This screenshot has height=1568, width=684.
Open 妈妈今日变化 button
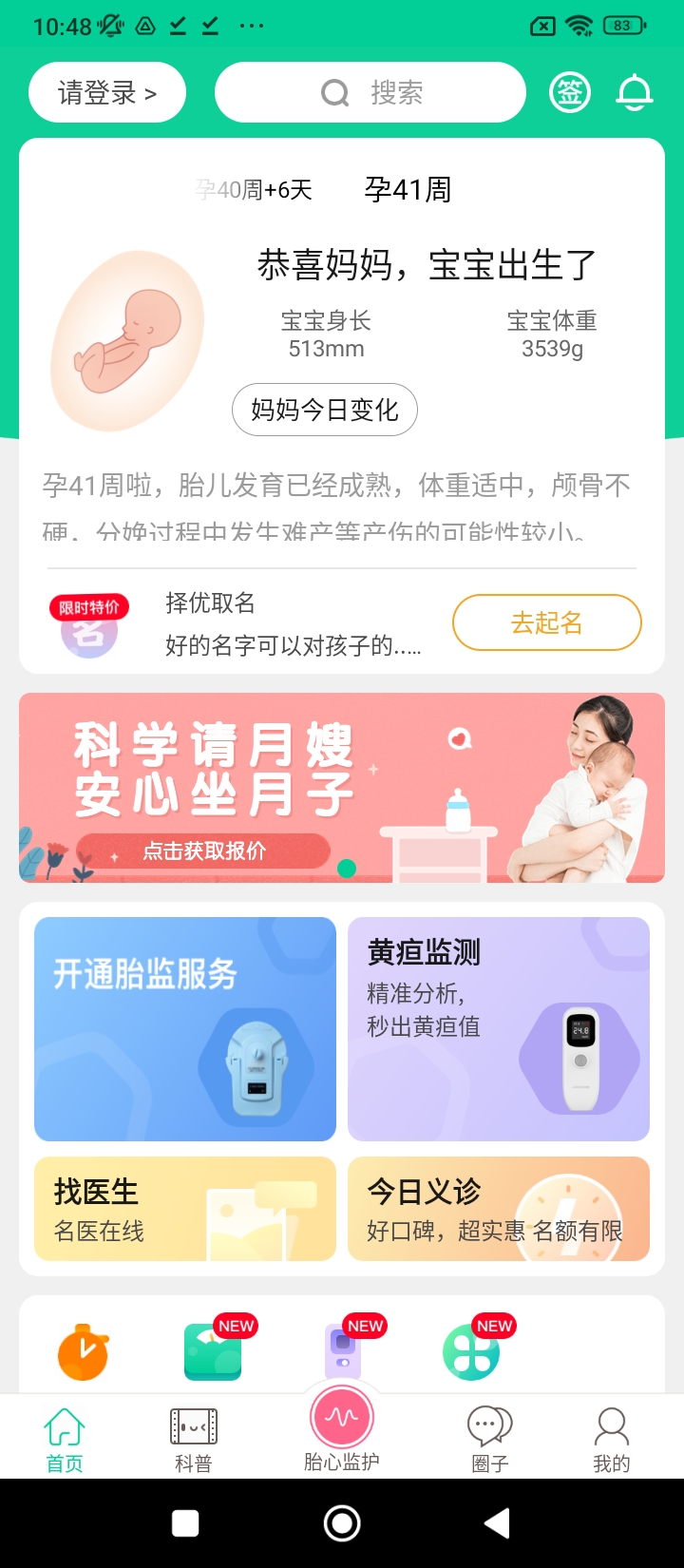pyautogui.click(x=325, y=410)
